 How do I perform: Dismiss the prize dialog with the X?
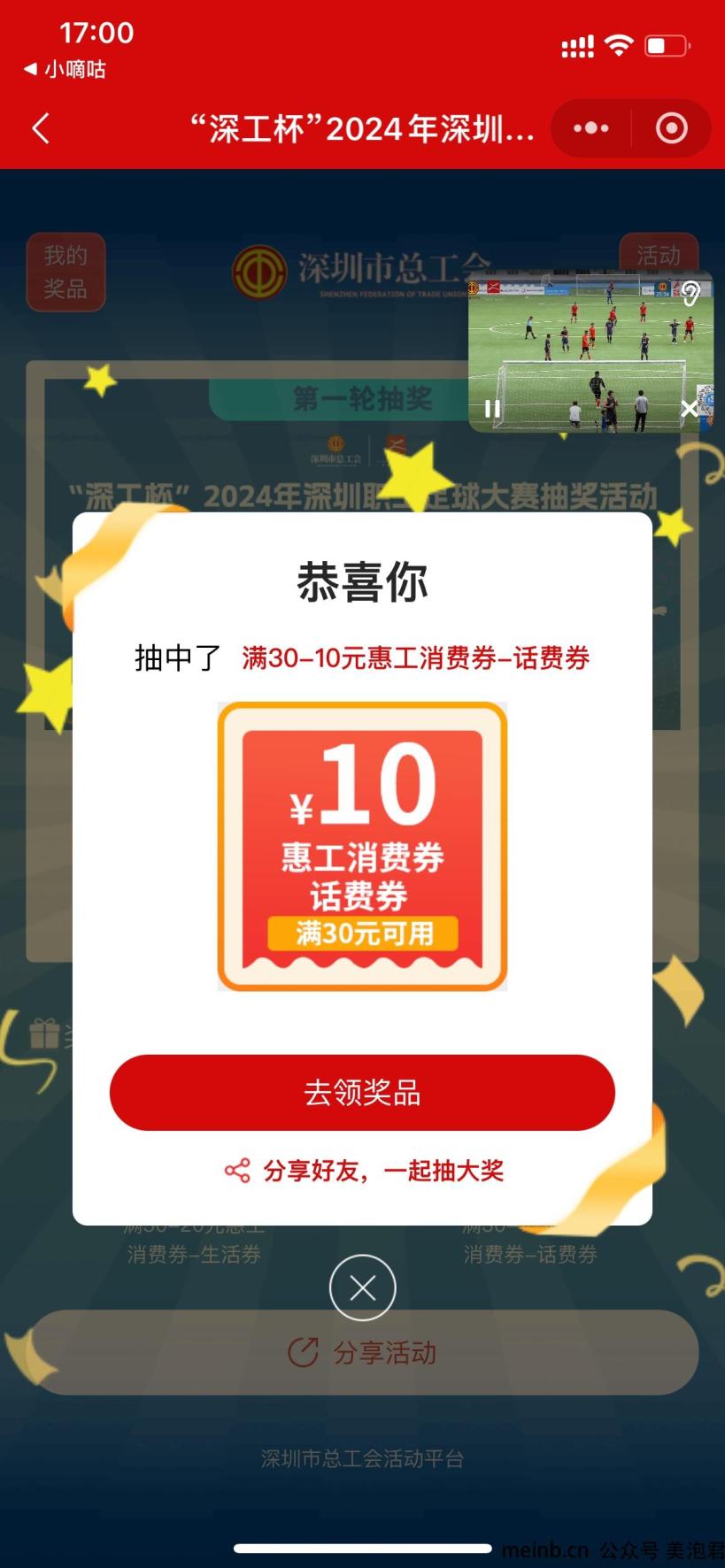[x=362, y=1288]
